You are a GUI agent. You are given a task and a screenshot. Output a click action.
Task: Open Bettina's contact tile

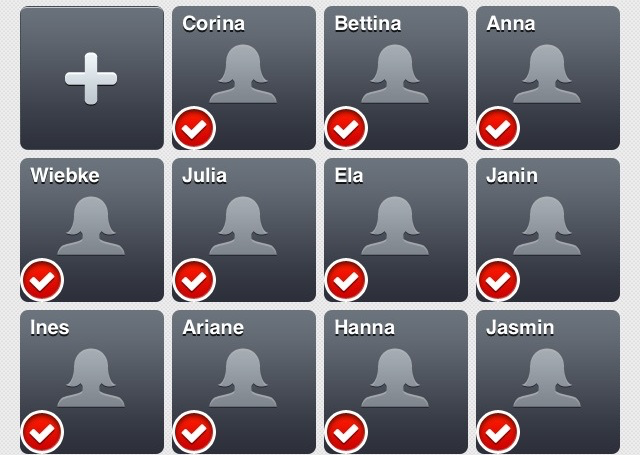point(395,78)
